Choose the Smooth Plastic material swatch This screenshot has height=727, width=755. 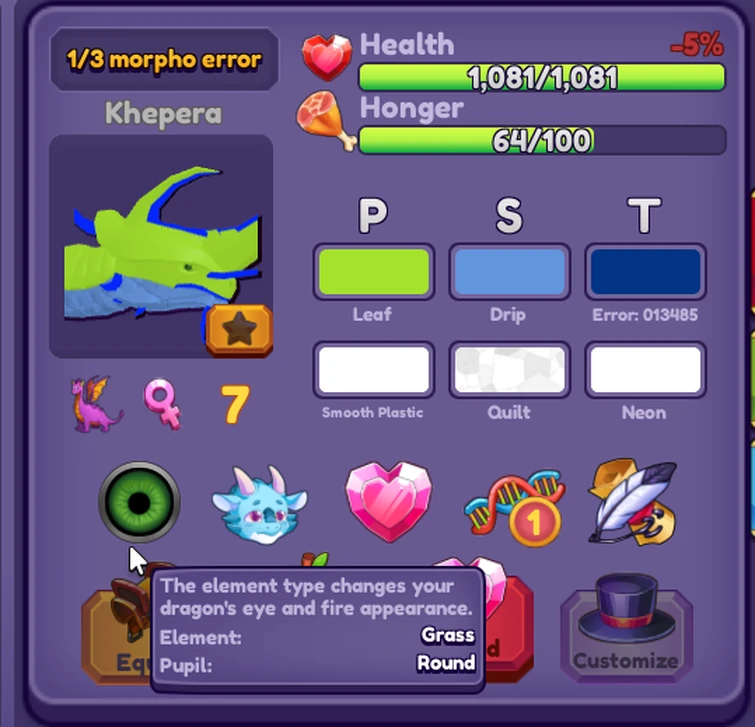pyautogui.click(x=374, y=370)
